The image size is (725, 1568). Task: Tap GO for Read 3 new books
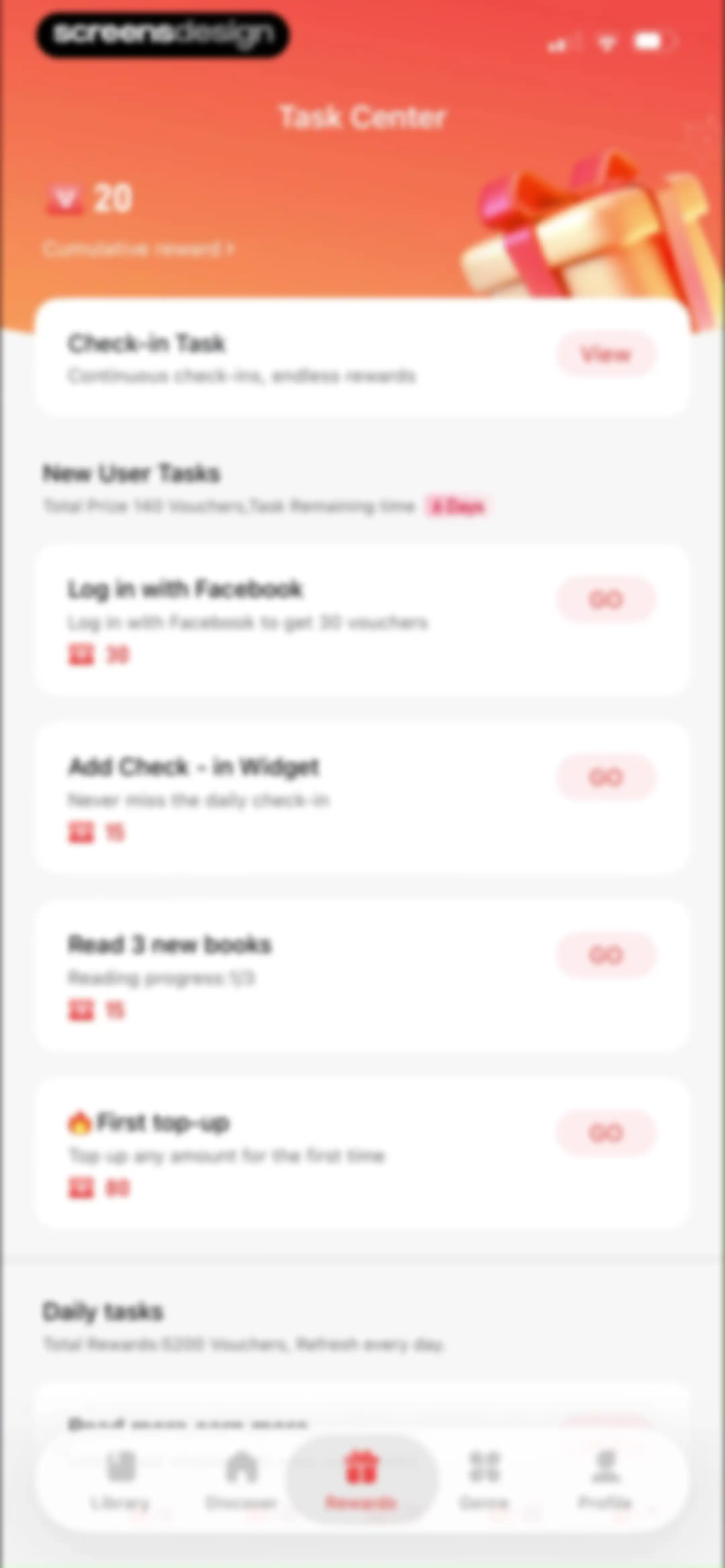click(x=606, y=955)
